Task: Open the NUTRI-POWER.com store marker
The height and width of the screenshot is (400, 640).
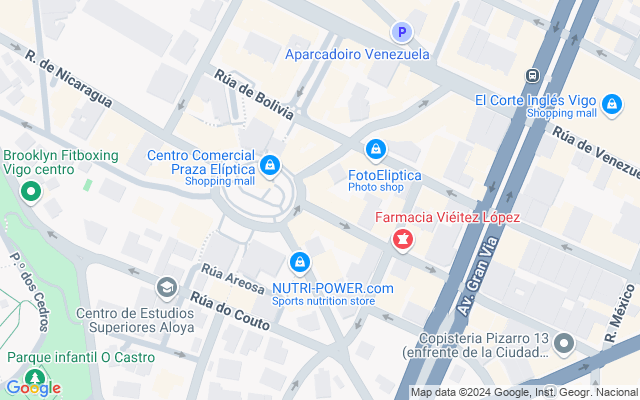Action: pos(299,263)
